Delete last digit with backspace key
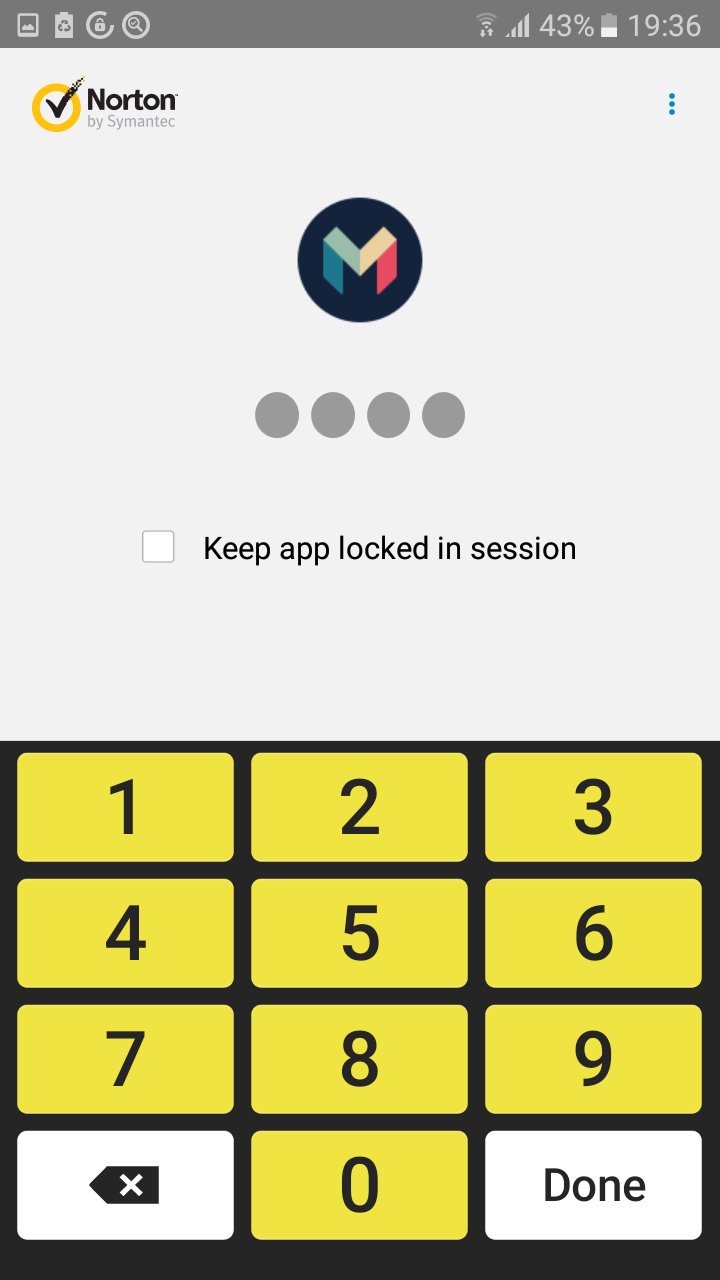This screenshot has width=720, height=1280. (x=125, y=1185)
